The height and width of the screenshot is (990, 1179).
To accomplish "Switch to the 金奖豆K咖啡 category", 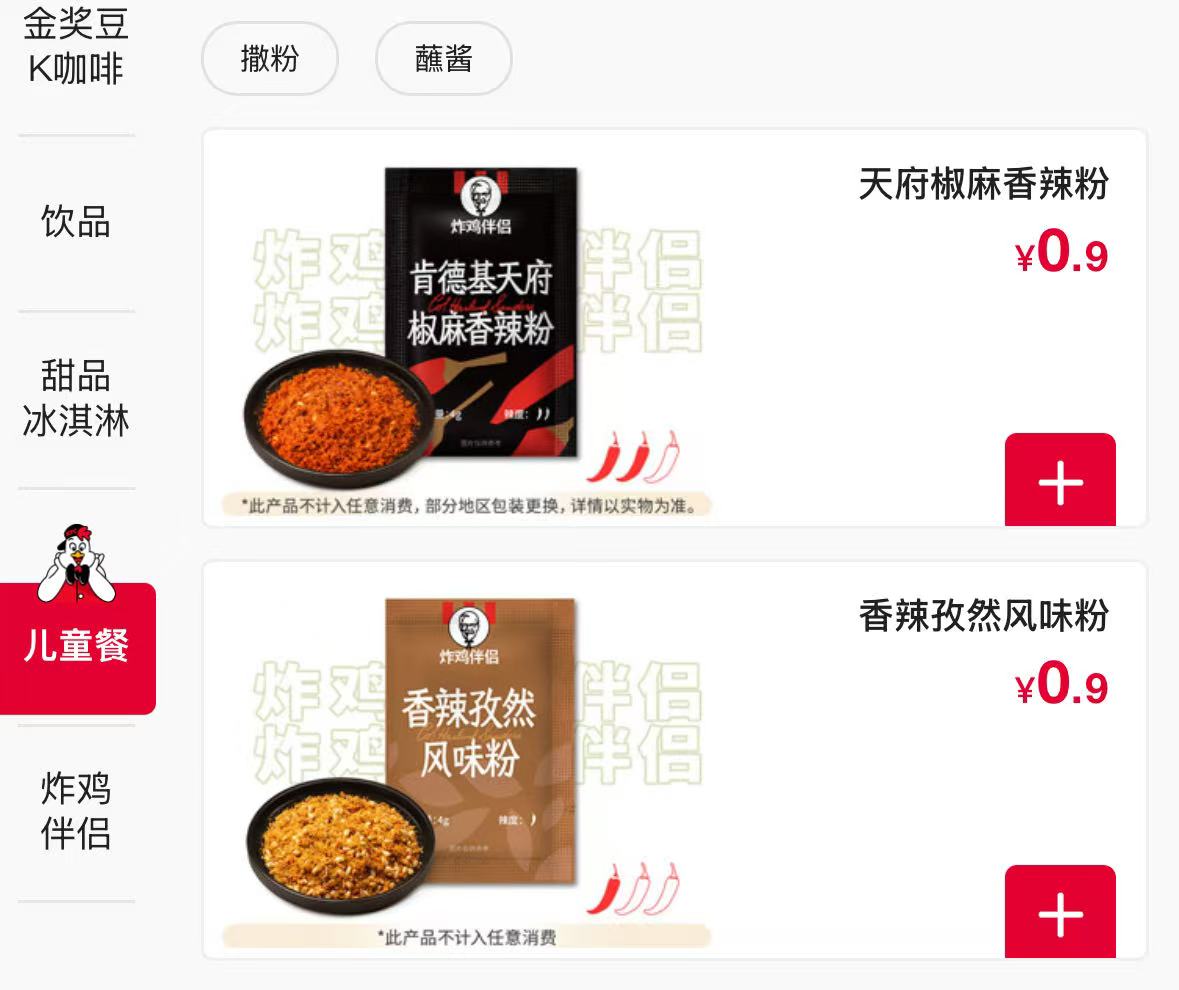I will [76, 46].
